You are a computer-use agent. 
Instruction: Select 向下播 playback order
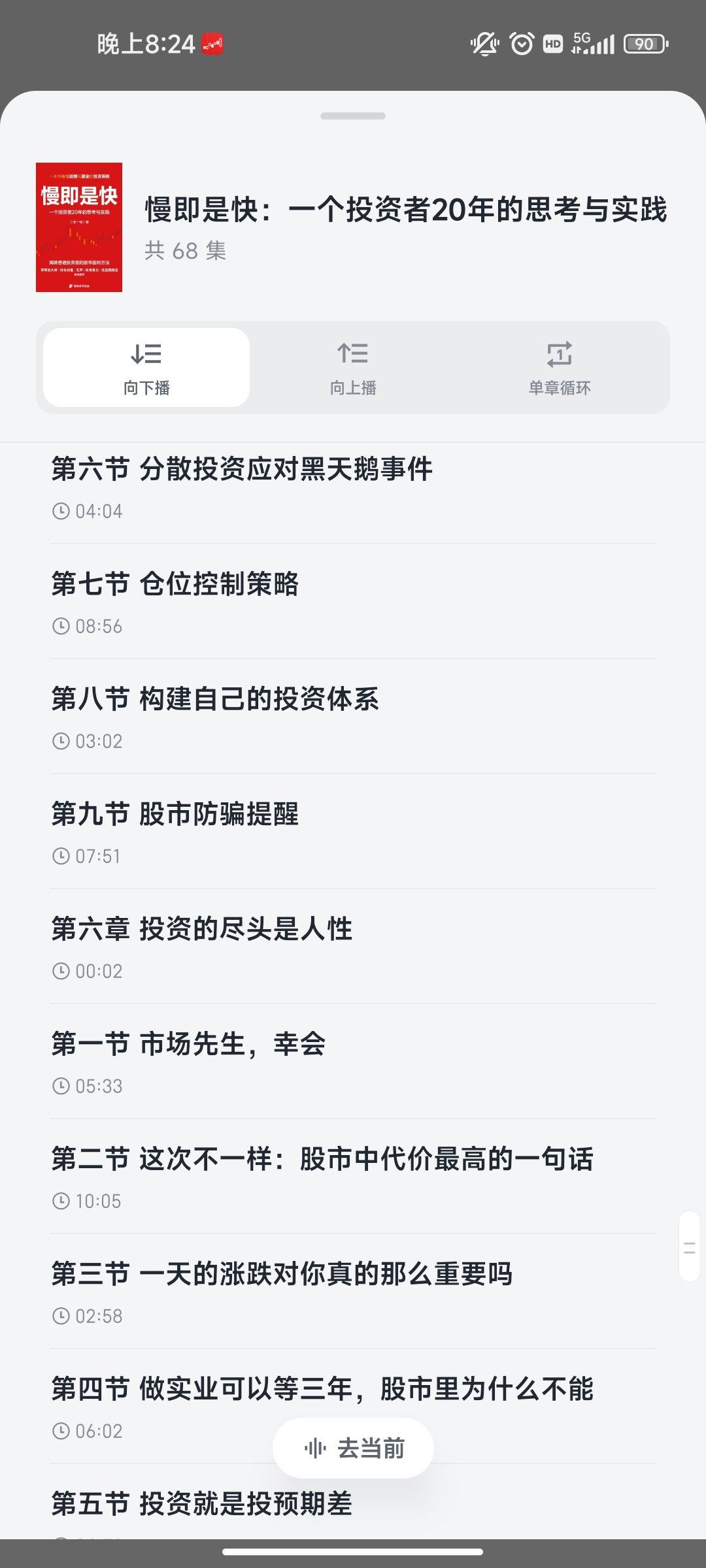point(146,367)
